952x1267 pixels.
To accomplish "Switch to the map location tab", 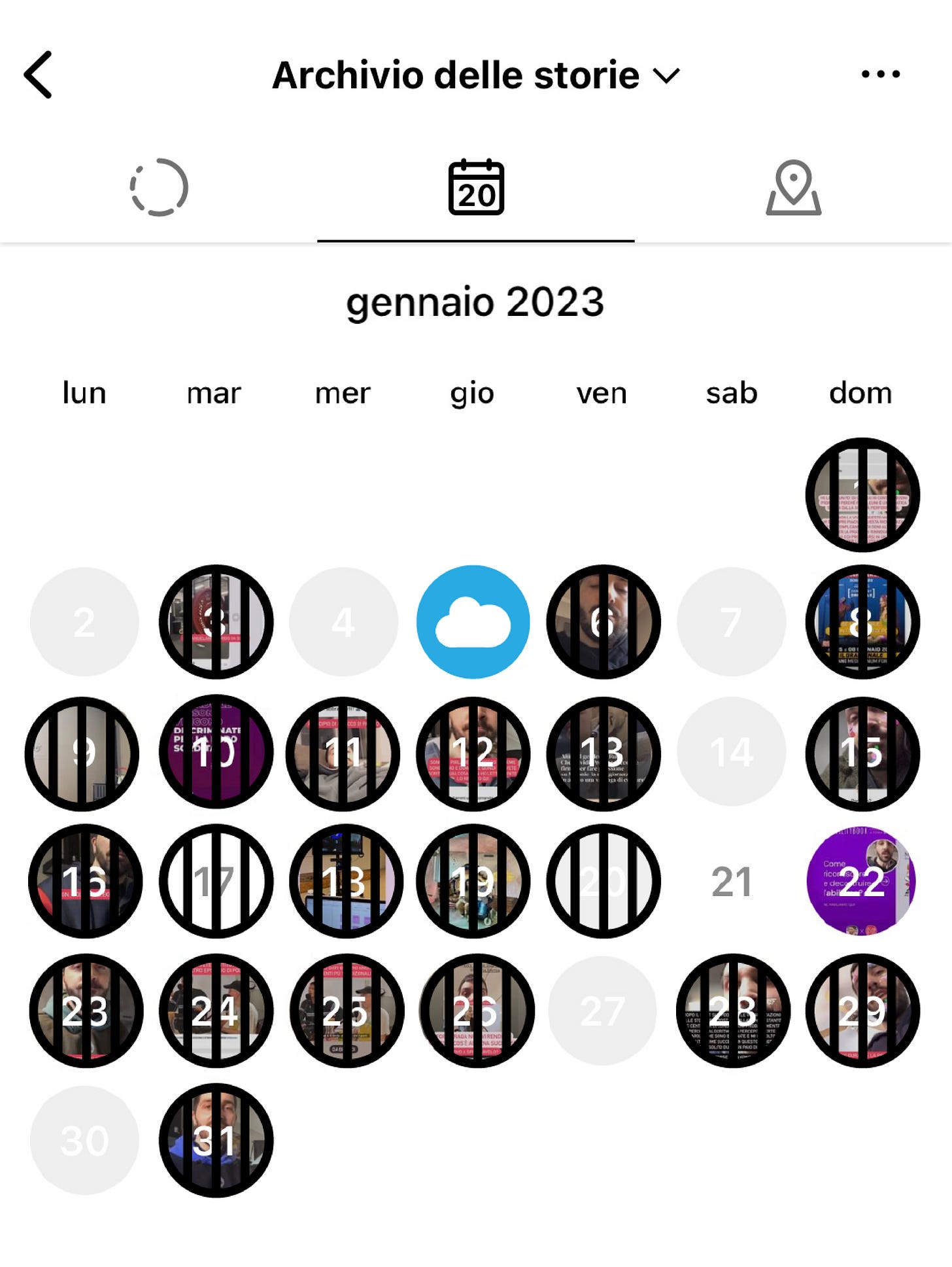I will (x=793, y=188).
